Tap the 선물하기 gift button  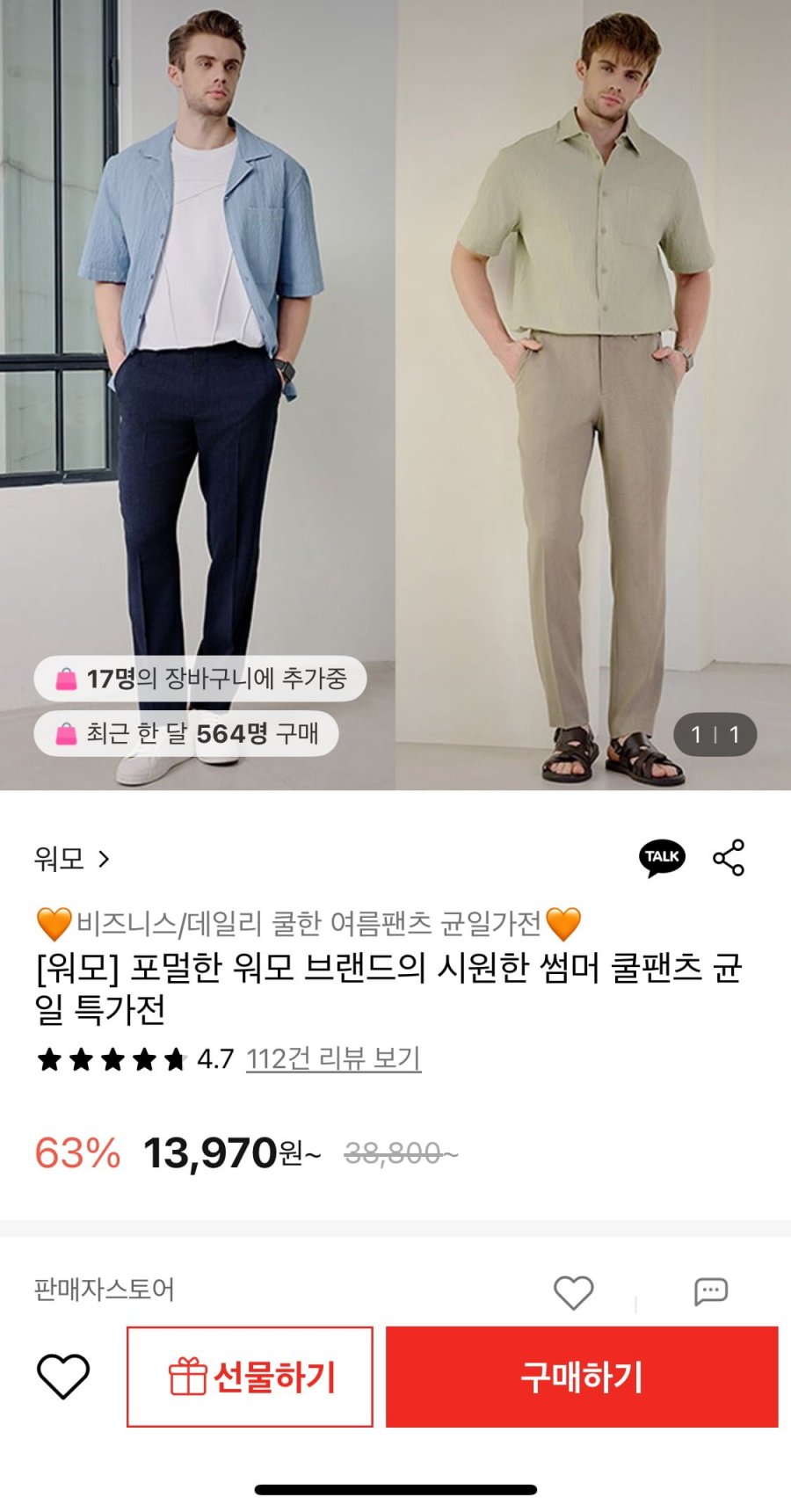coord(250,1377)
